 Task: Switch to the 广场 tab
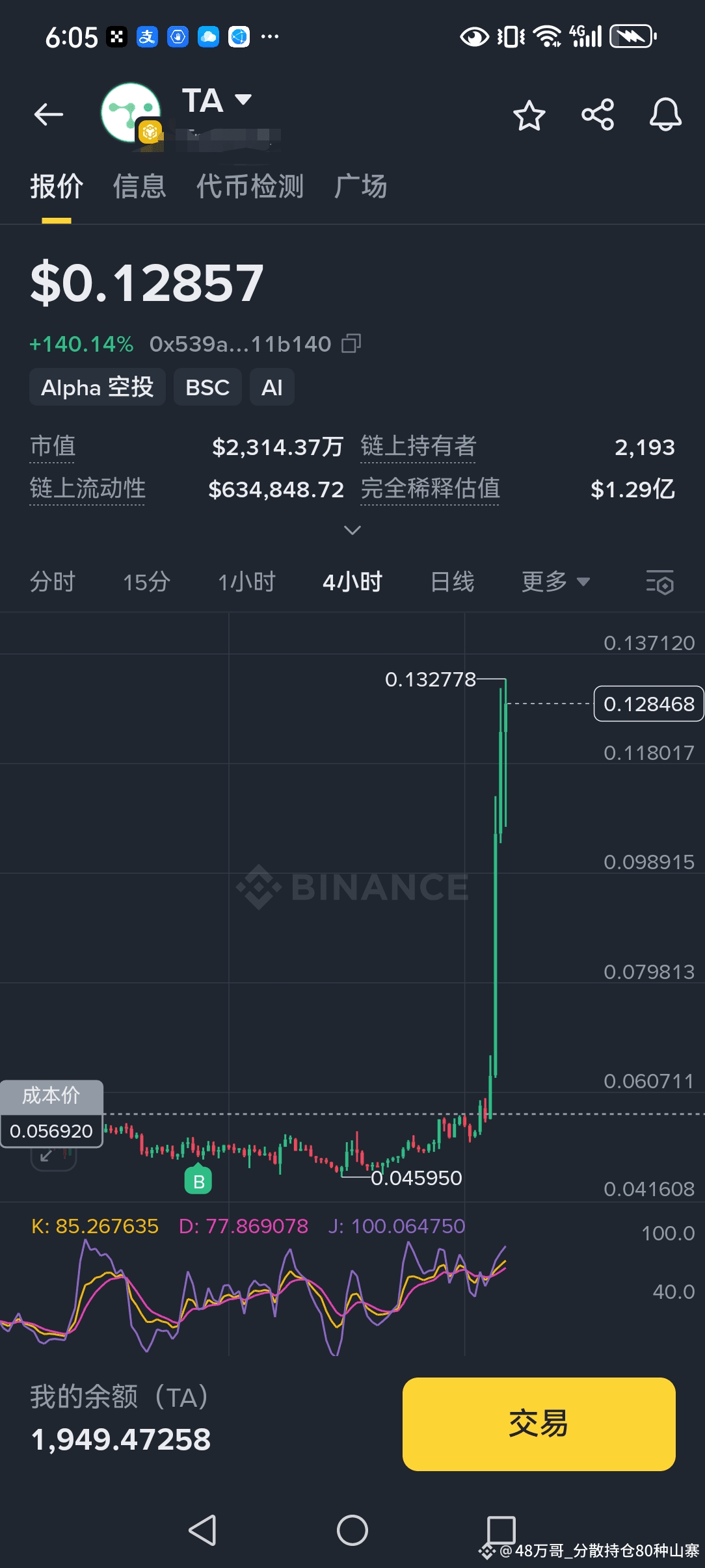tap(360, 187)
